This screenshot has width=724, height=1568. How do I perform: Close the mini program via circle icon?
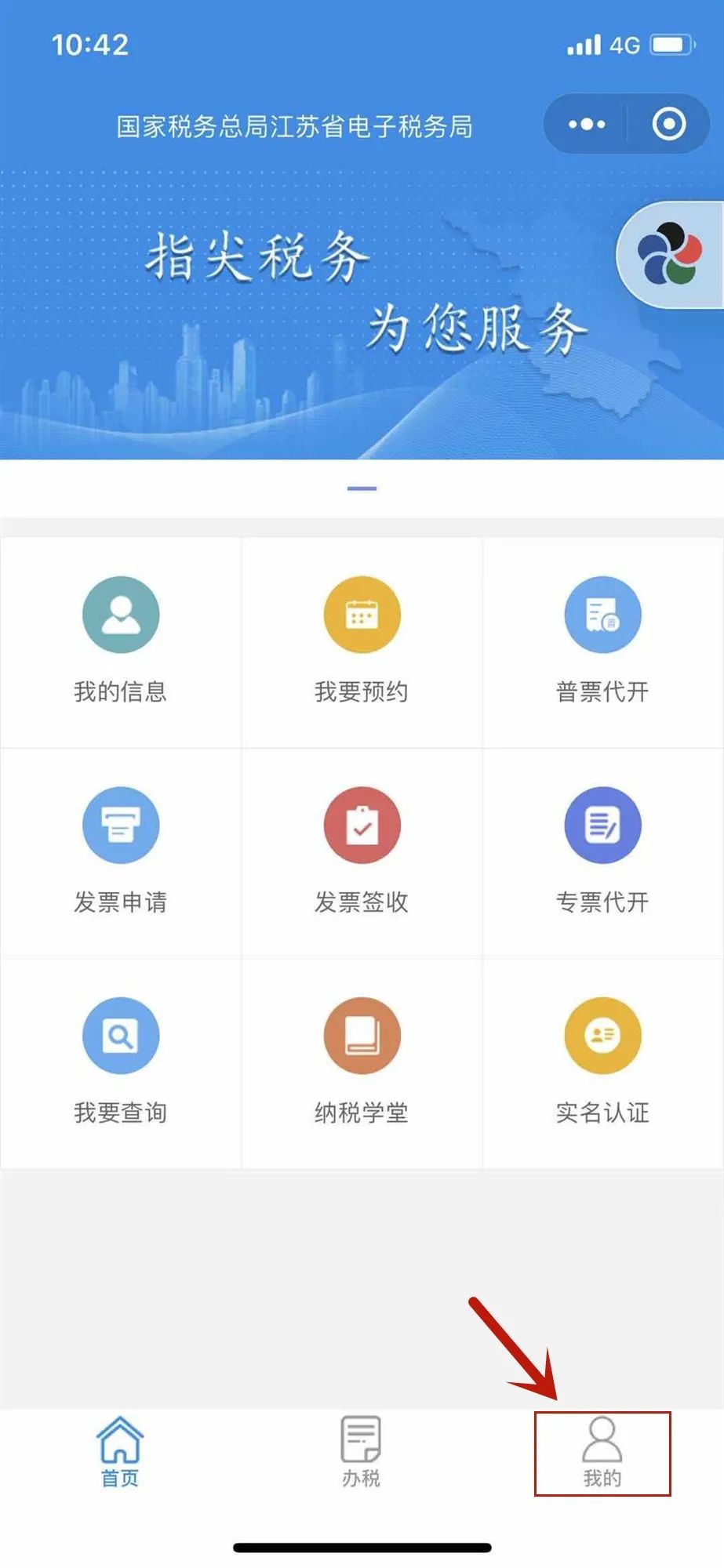click(669, 125)
